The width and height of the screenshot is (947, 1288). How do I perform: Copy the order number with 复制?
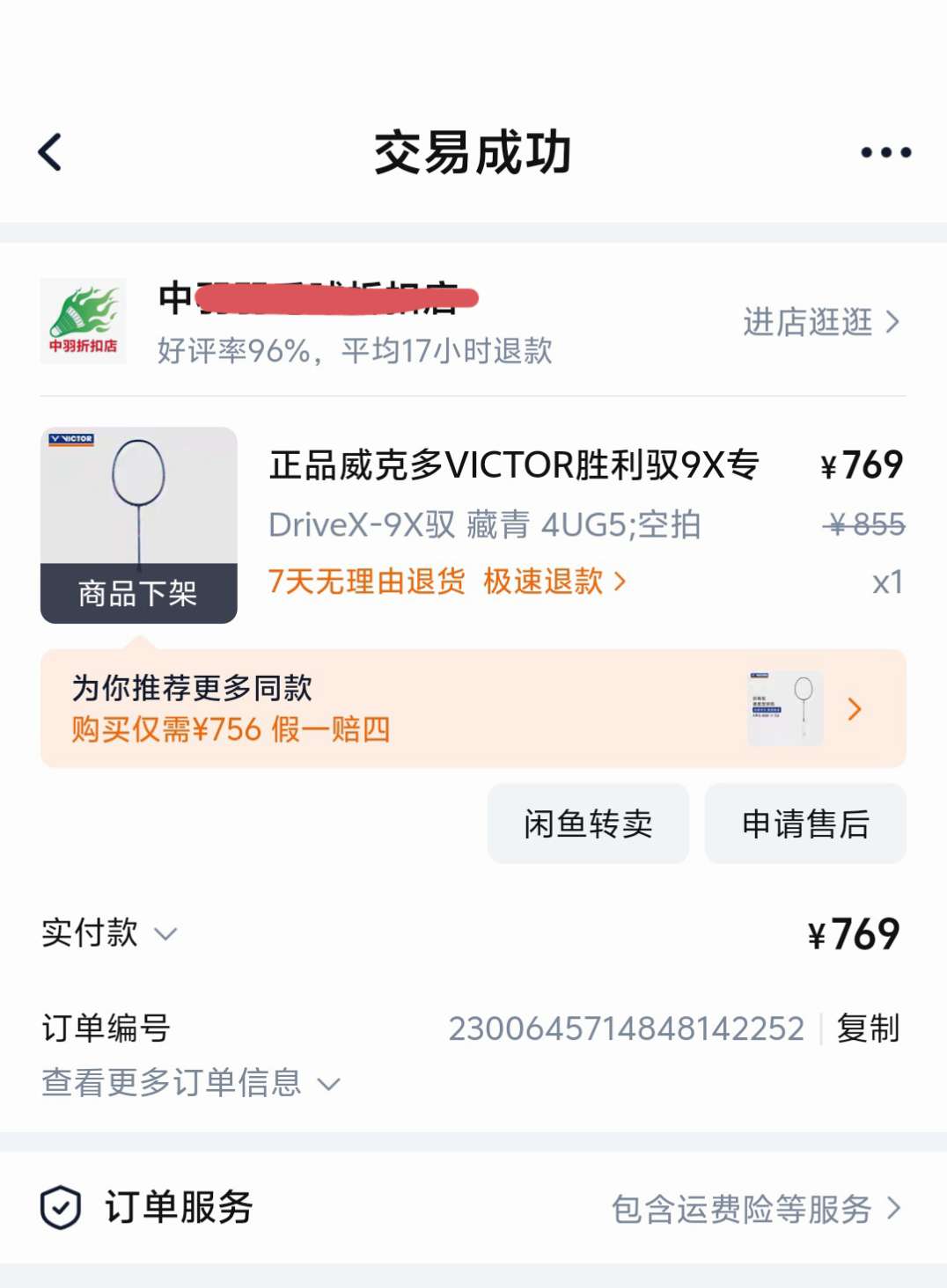[x=868, y=1028]
